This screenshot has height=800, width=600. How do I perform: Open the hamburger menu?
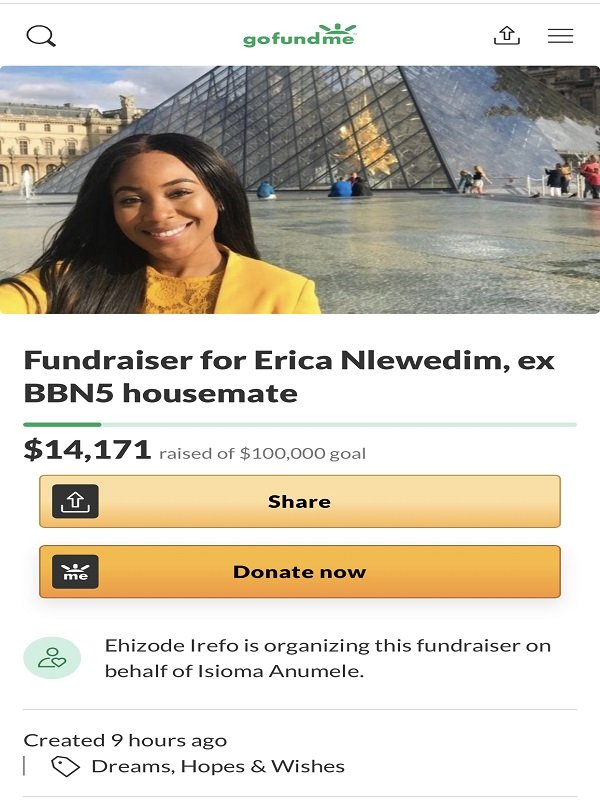click(x=560, y=36)
